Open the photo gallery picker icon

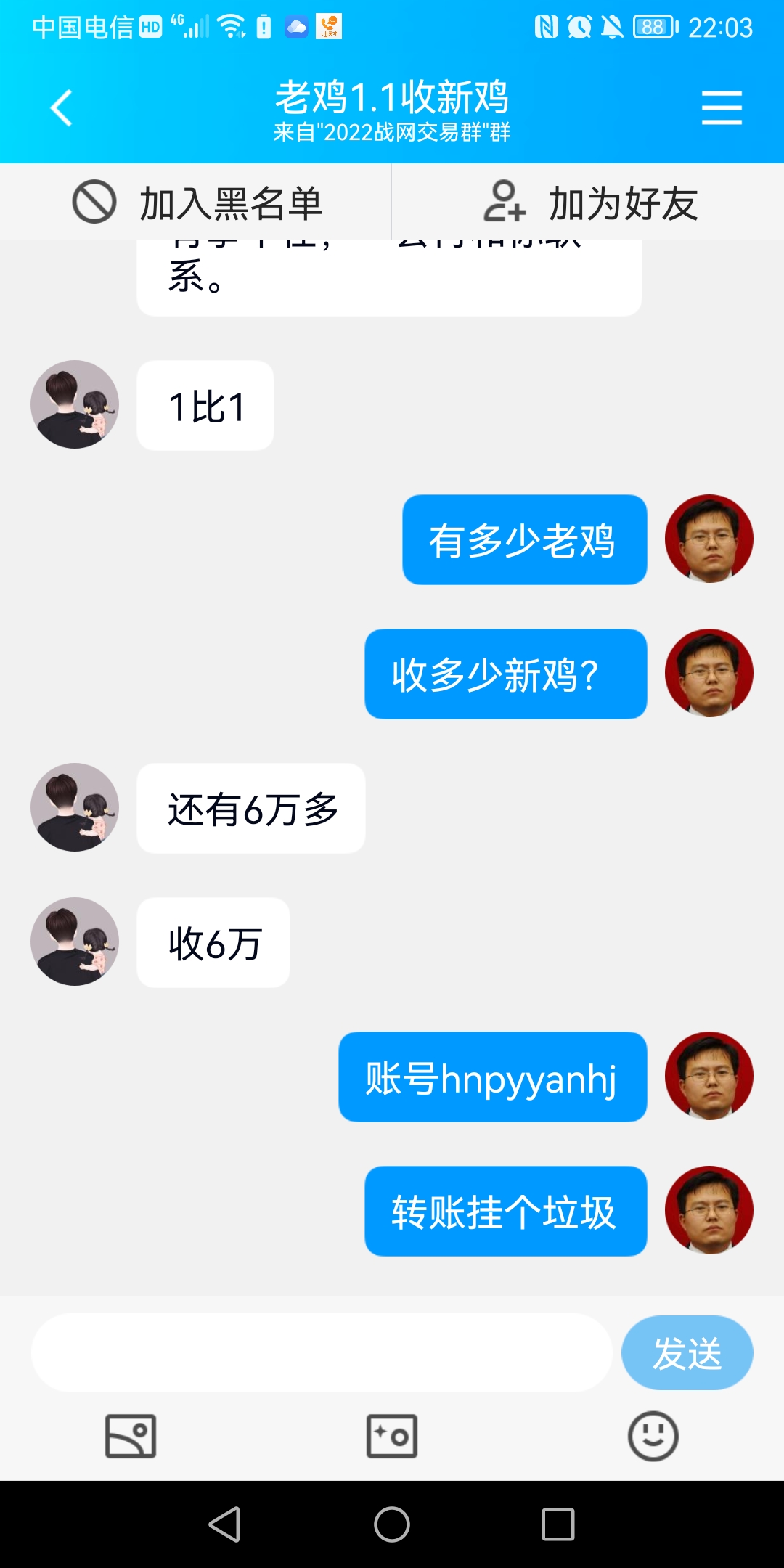131,1436
